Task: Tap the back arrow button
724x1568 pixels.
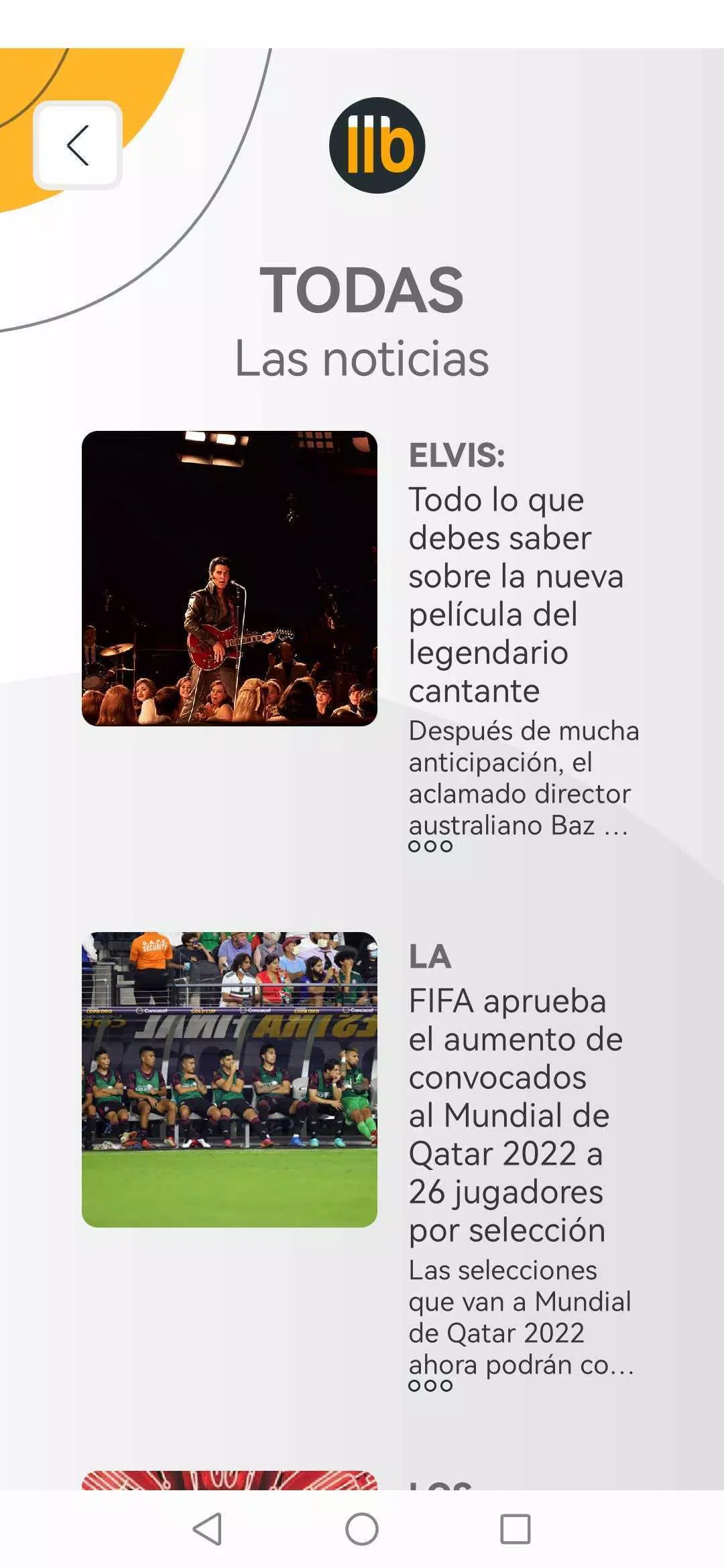Action: (x=78, y=145)
